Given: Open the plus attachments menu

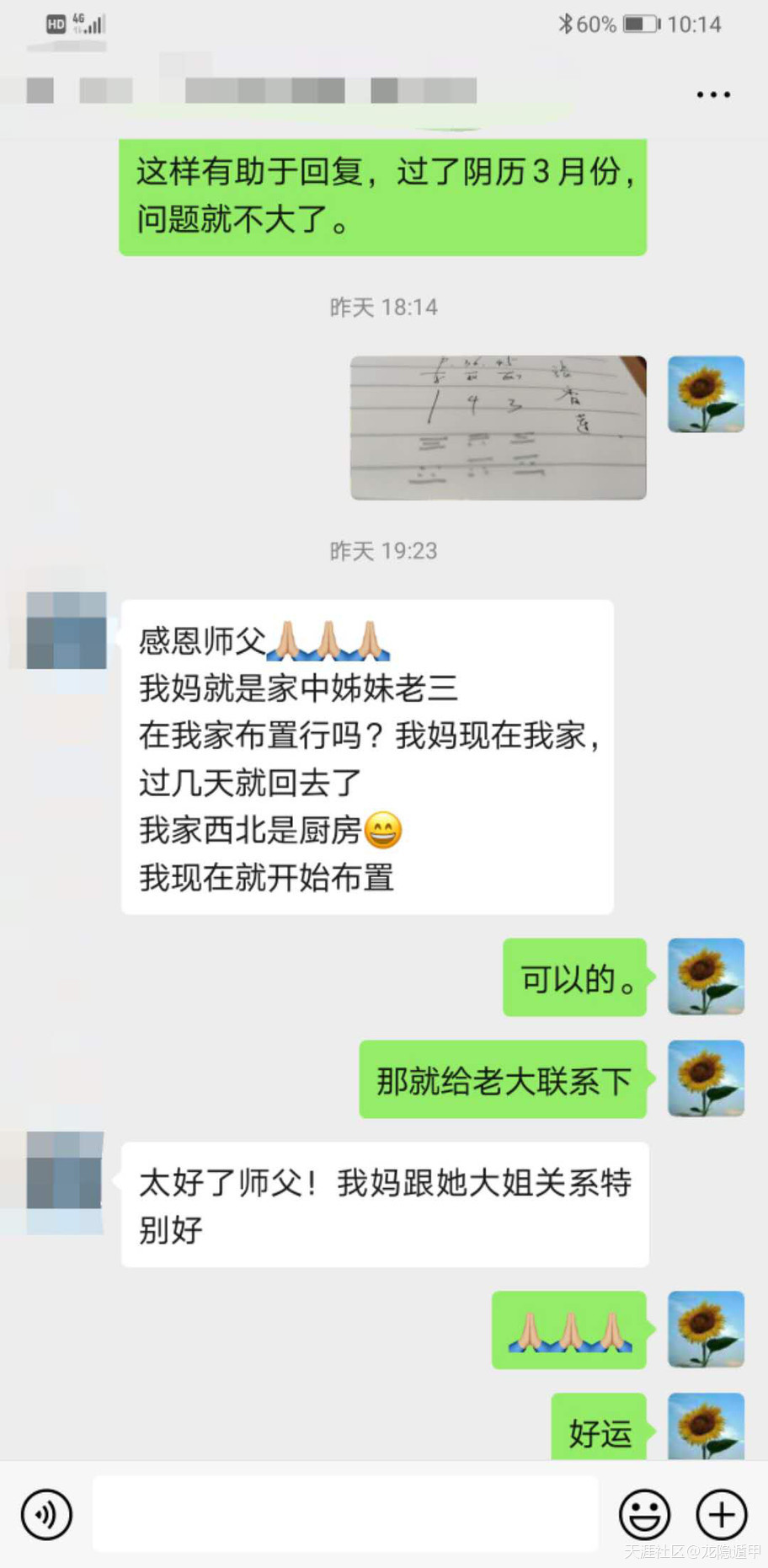Looking at the screenshot, I should [721, 1514].
